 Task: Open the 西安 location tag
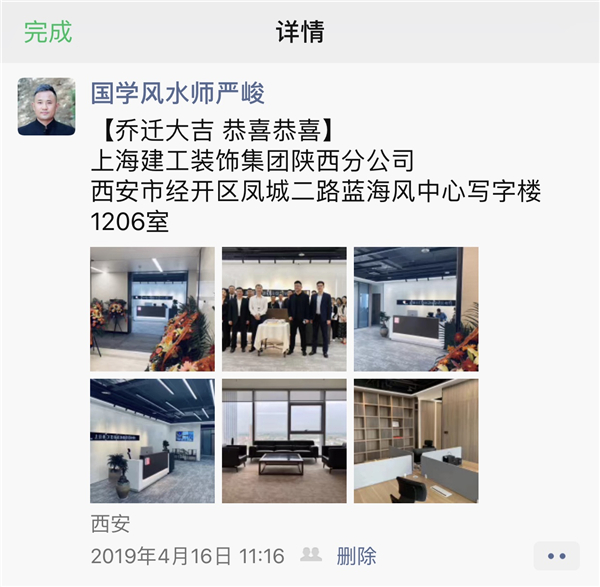coord(110,524)
